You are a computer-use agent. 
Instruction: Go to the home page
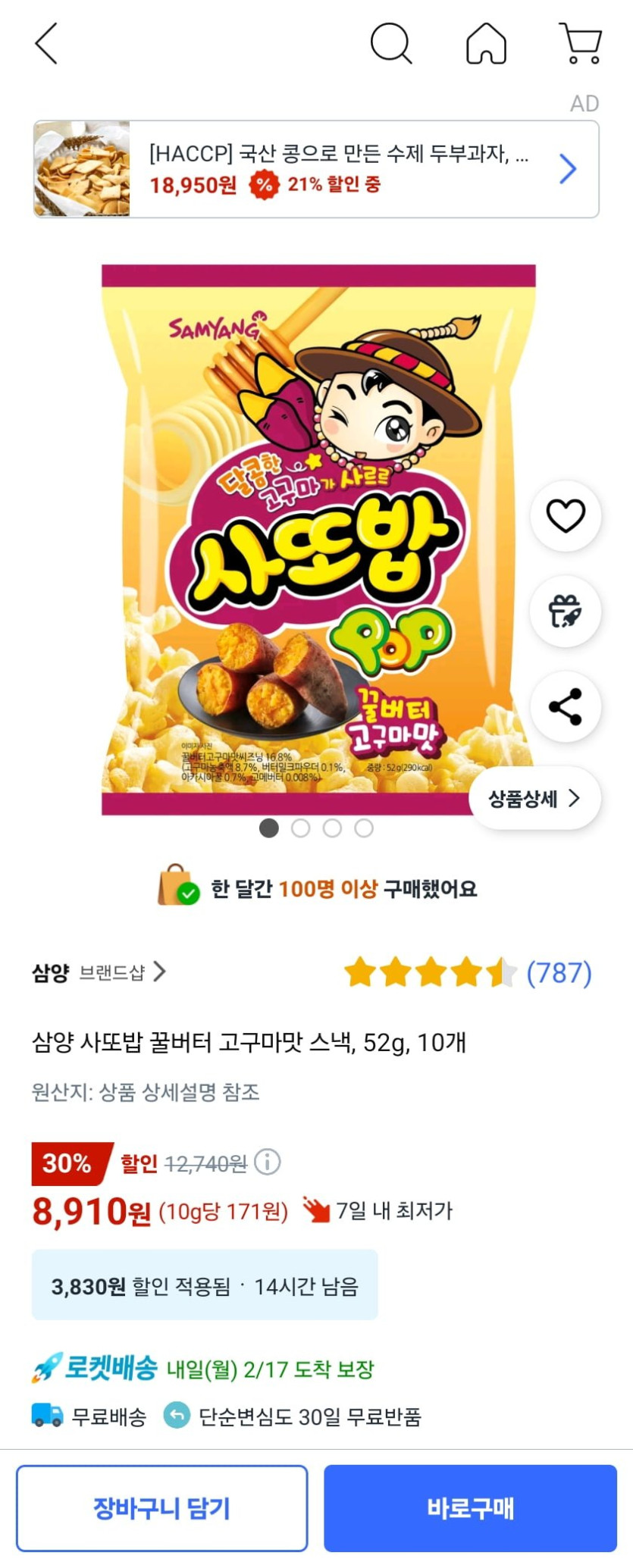point(486,43)
